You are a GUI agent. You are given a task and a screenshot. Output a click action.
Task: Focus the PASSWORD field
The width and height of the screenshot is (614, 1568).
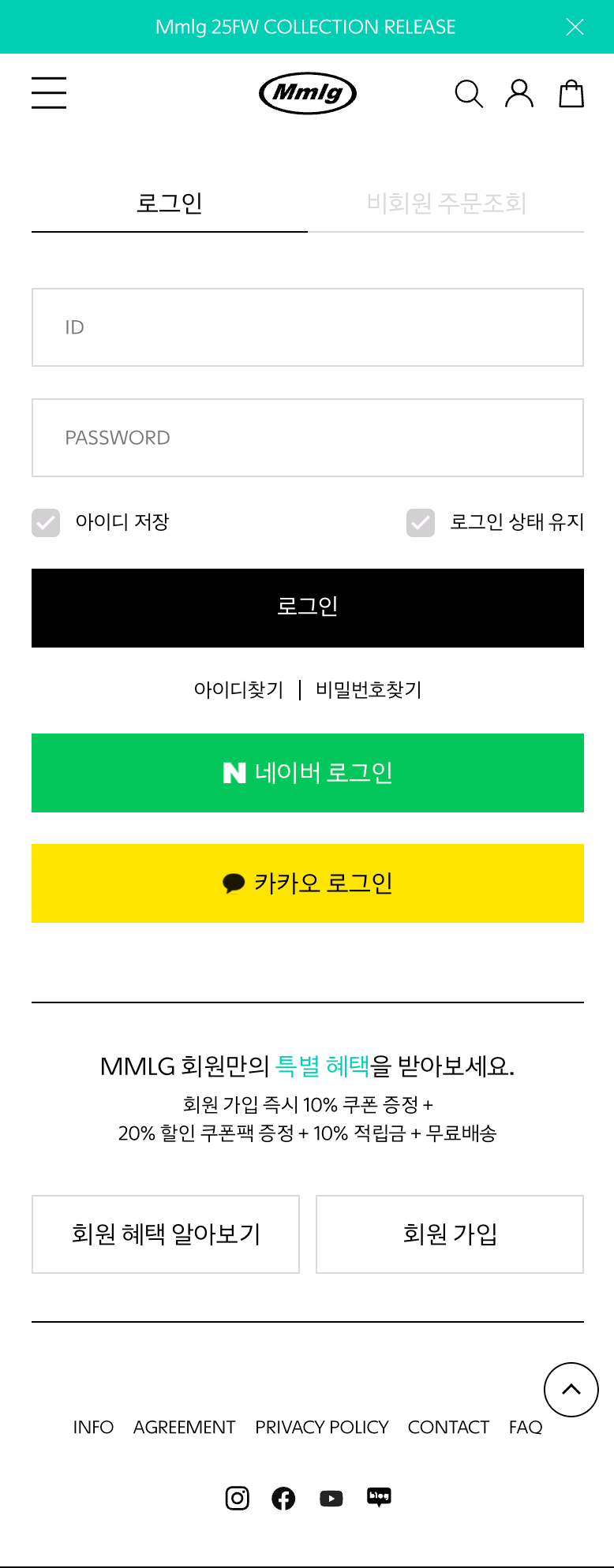[308, 438]
